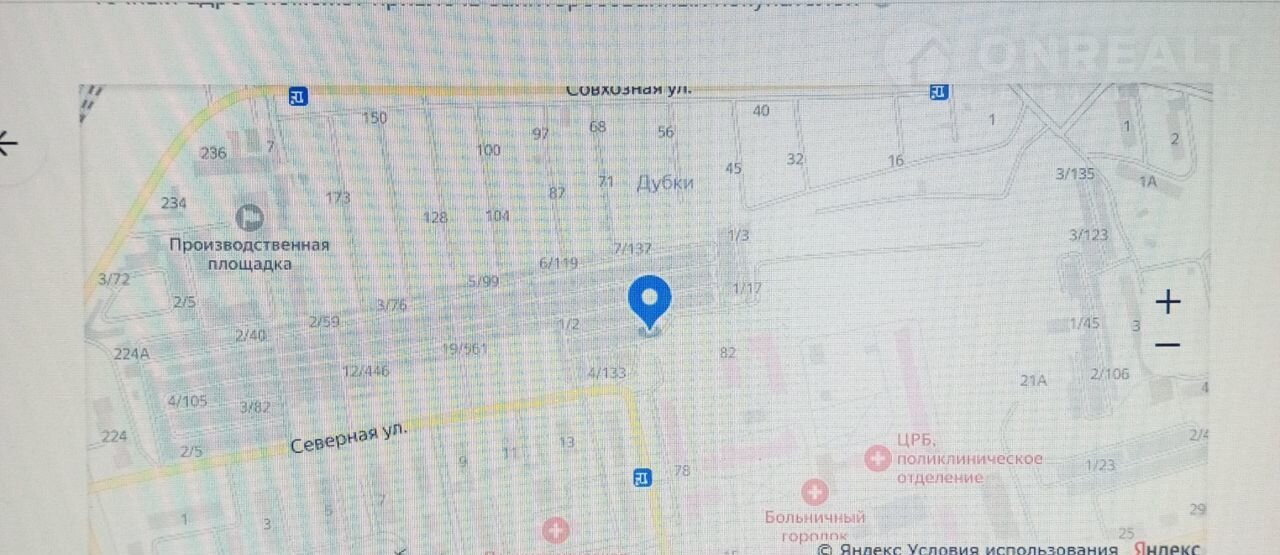This screenshot has width=1280, height=555.
Task: Open Производственная площадка marker
Action: [249, 215]
